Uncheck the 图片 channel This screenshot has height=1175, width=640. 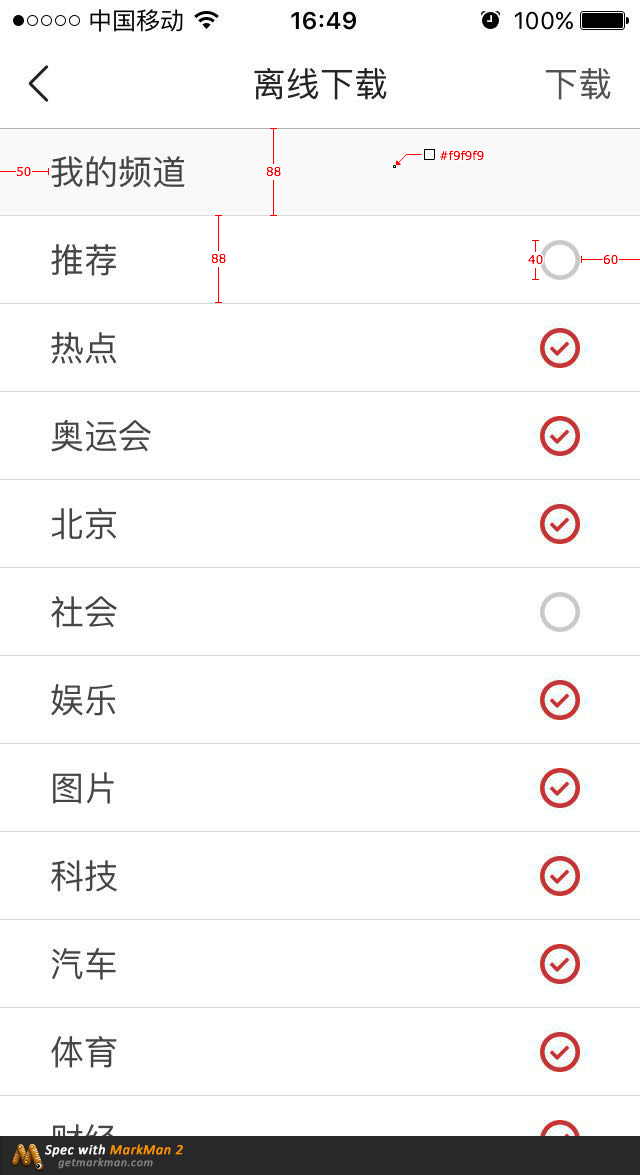click(560, 788)
